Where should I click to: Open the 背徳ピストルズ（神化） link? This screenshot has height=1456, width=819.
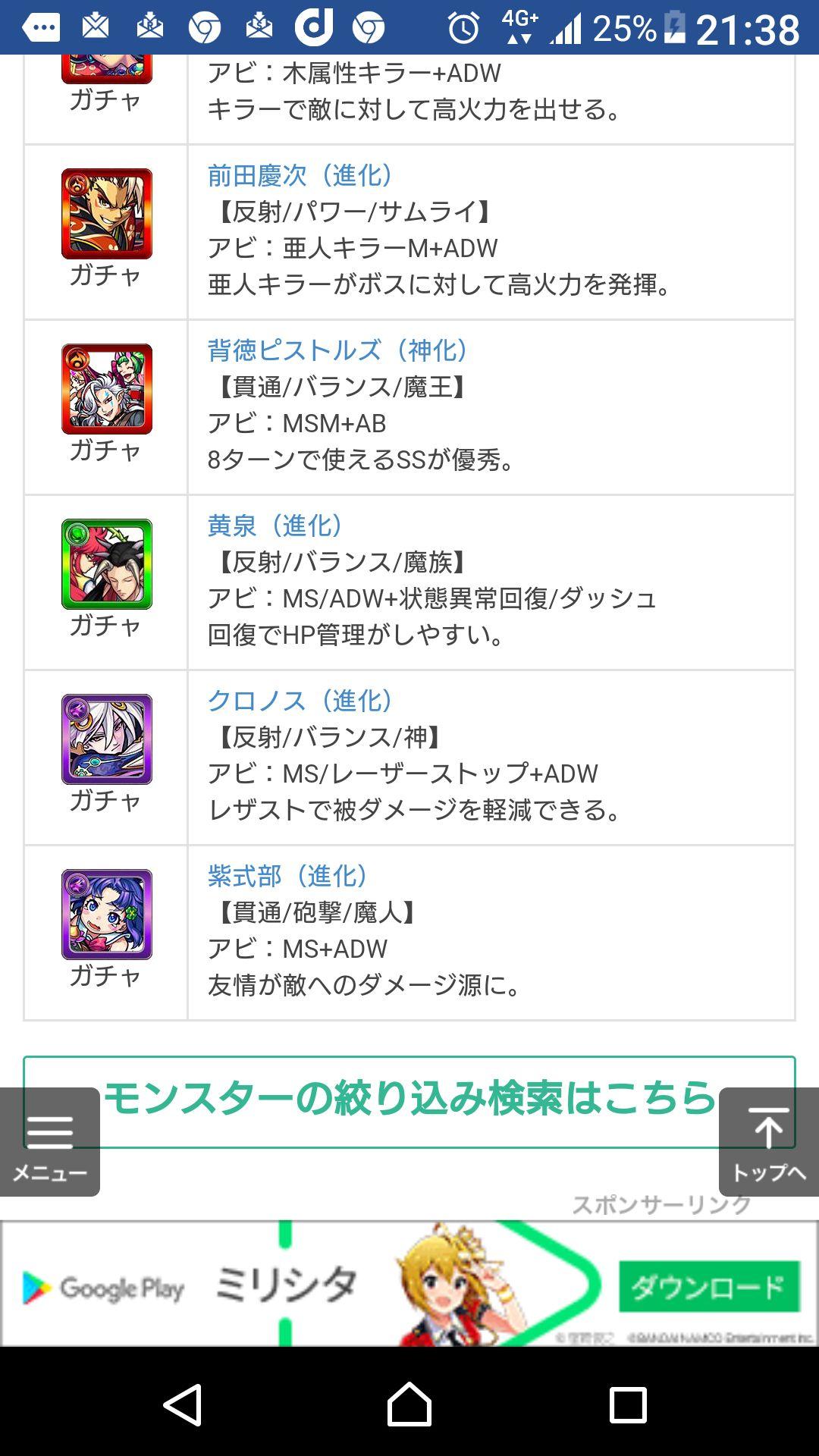coord(337,350)
